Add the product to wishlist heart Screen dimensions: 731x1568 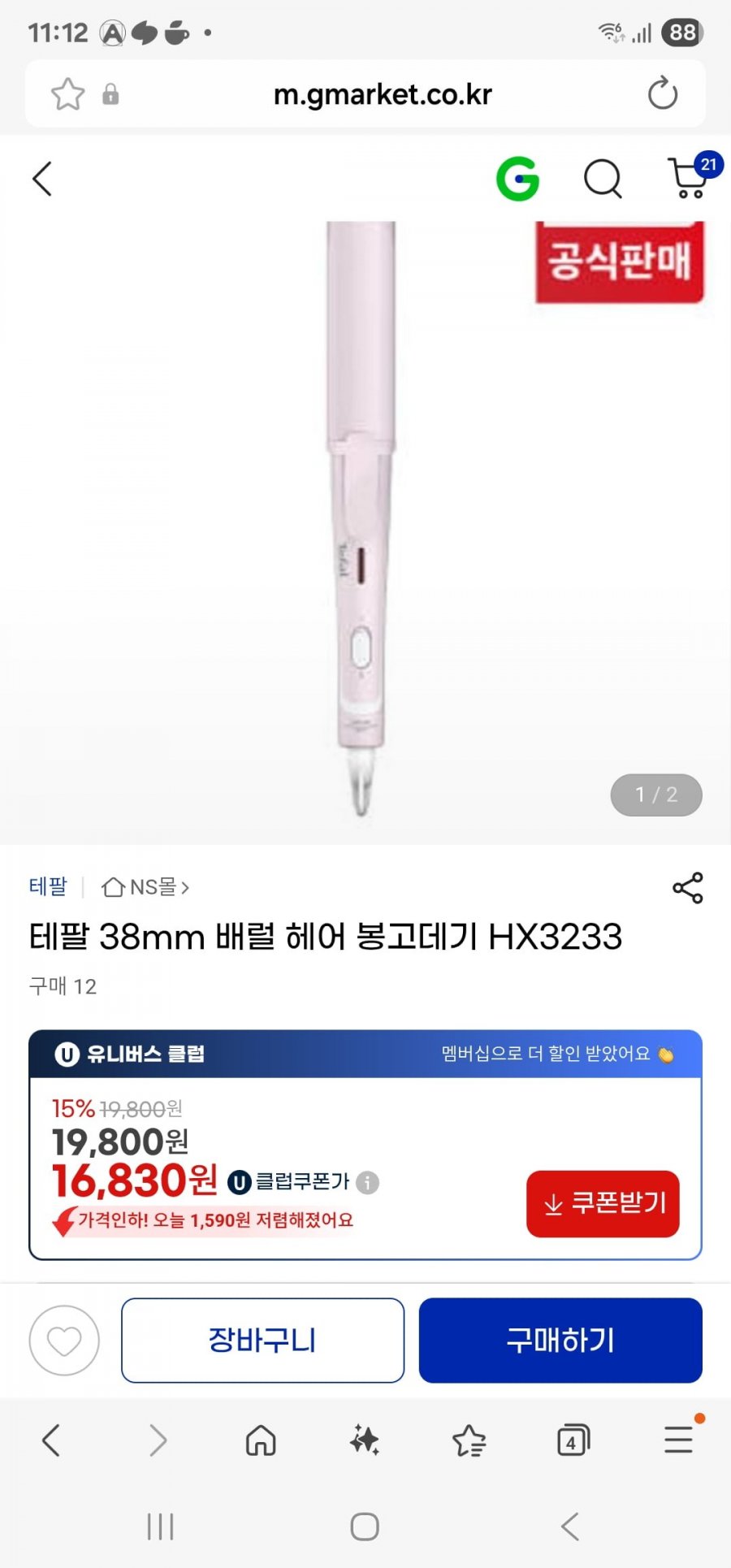[64, 1340]
